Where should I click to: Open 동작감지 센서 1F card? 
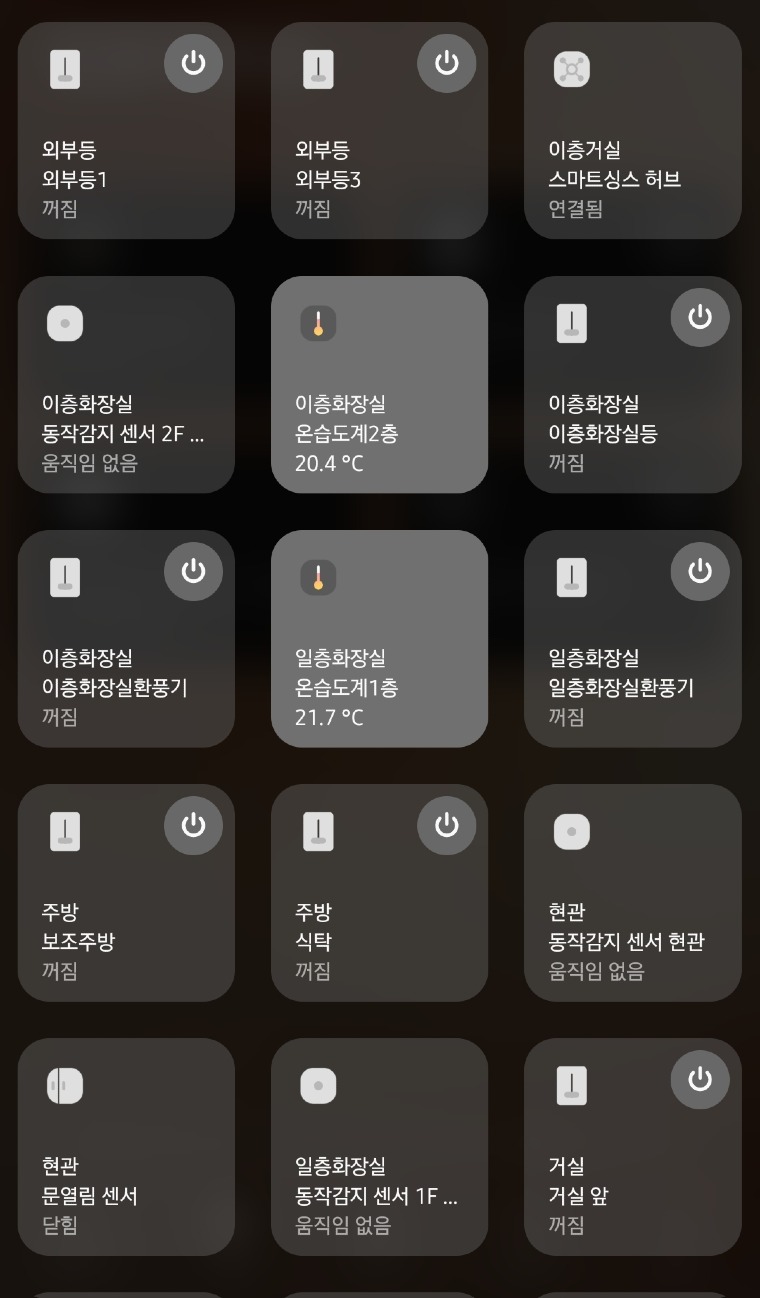(379, 1147)
